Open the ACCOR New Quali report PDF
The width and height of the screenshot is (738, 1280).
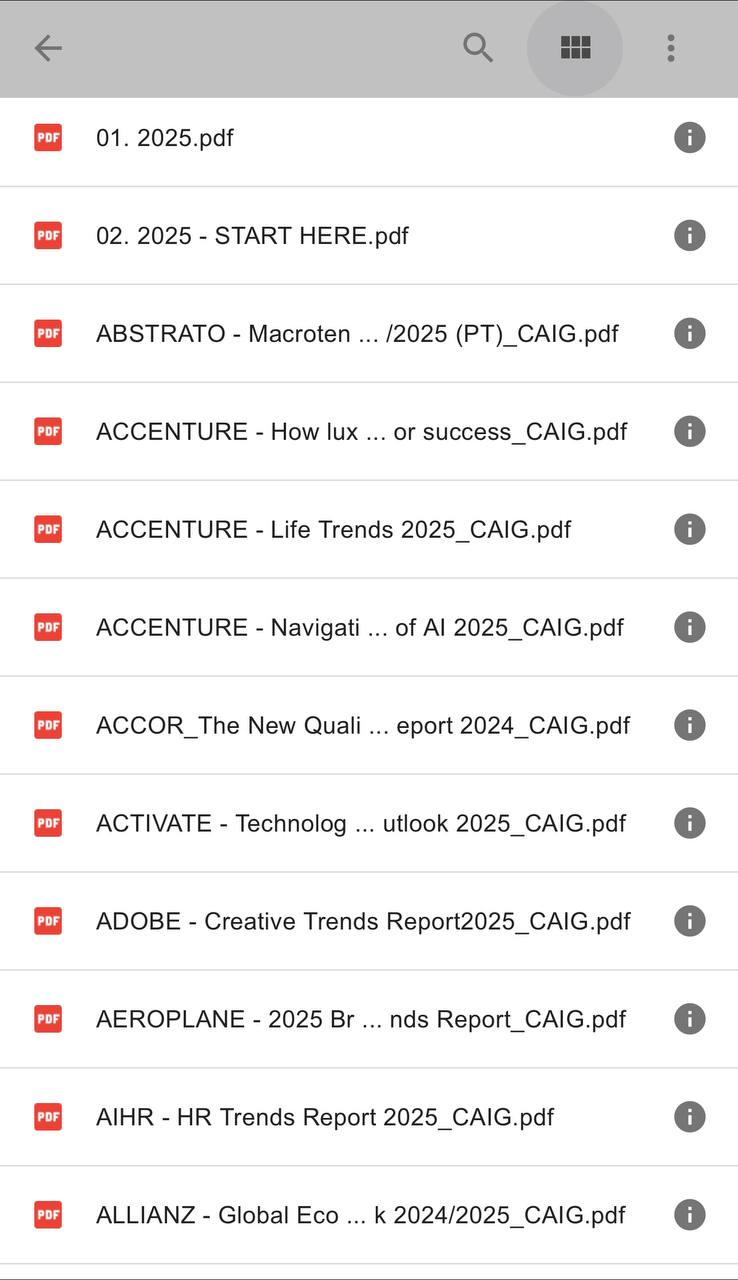[362, 726]
